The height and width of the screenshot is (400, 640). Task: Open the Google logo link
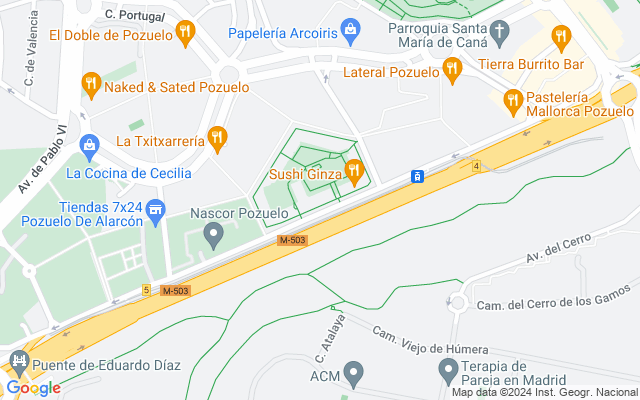33,388
